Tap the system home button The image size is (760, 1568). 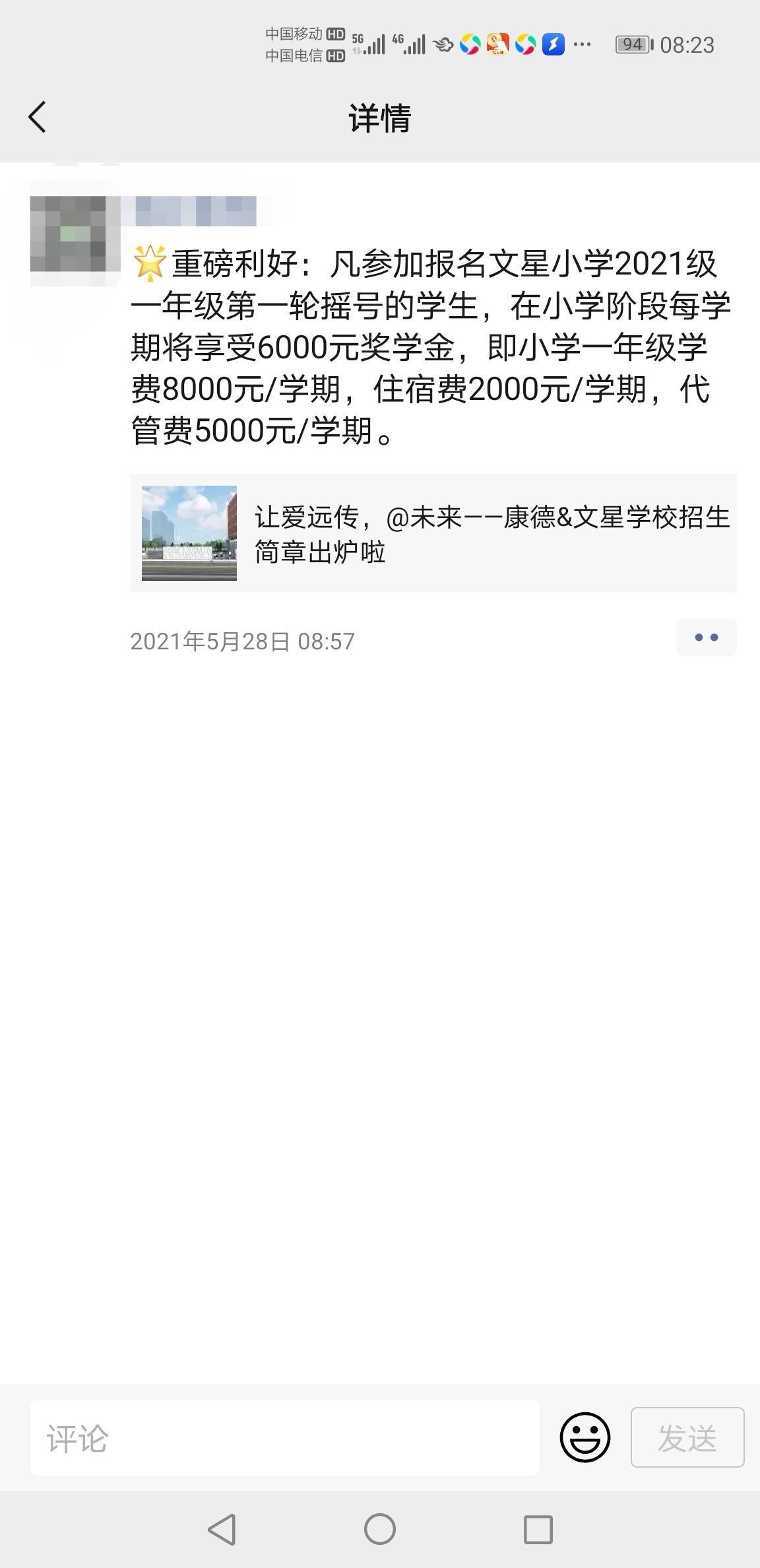click(x=380, y=1528)
